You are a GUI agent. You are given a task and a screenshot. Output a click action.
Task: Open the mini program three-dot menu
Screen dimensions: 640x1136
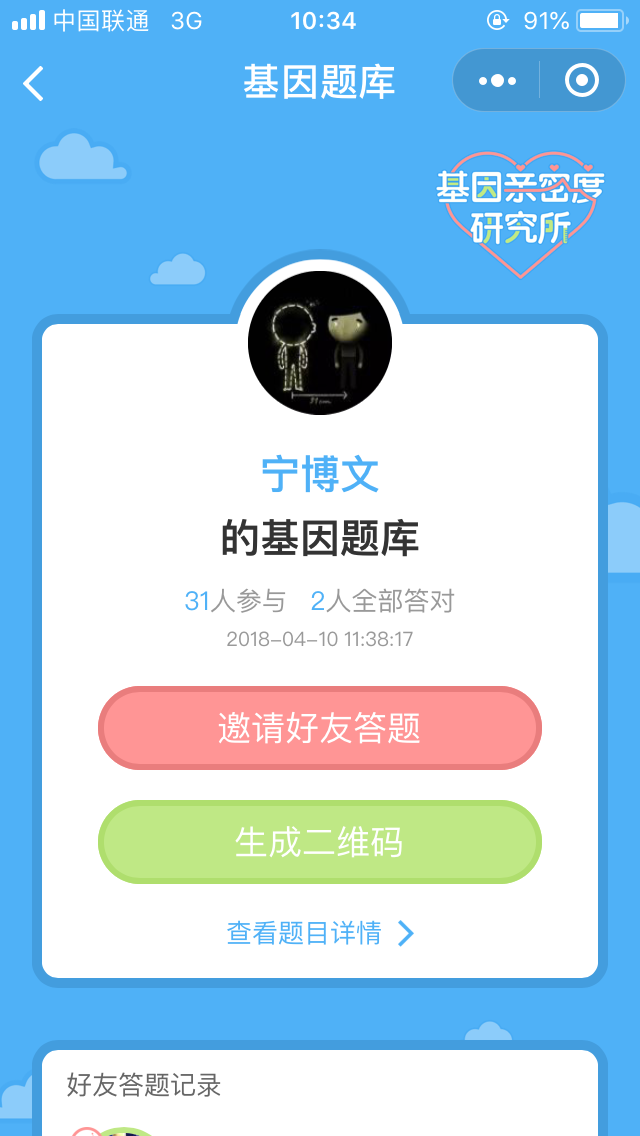(497, 80)
